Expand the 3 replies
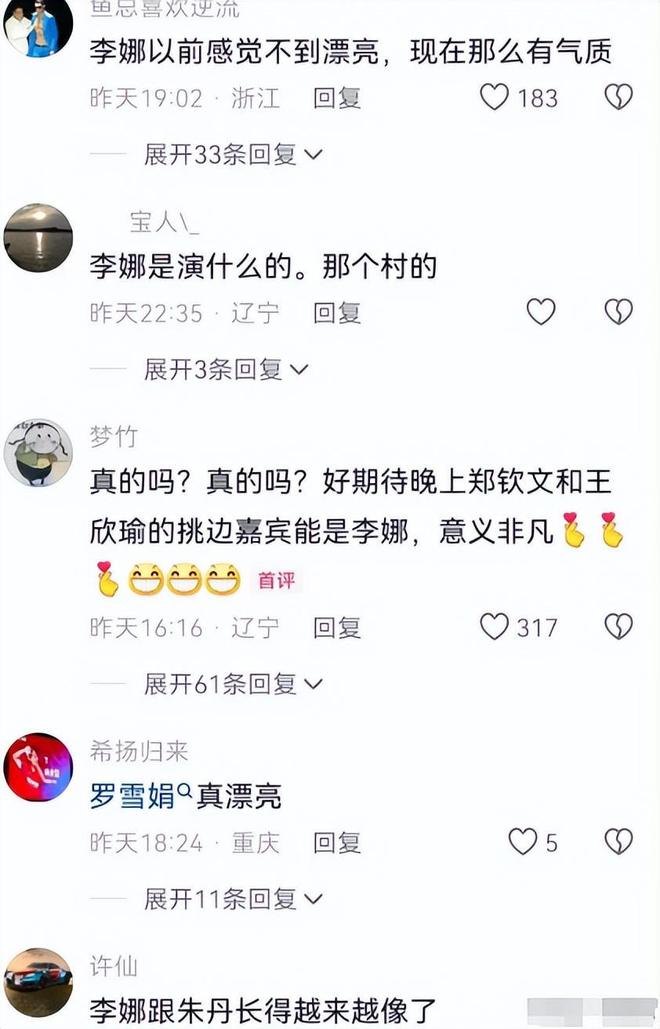The height and width of the screenshot is (1029, 660). (225, 369)
